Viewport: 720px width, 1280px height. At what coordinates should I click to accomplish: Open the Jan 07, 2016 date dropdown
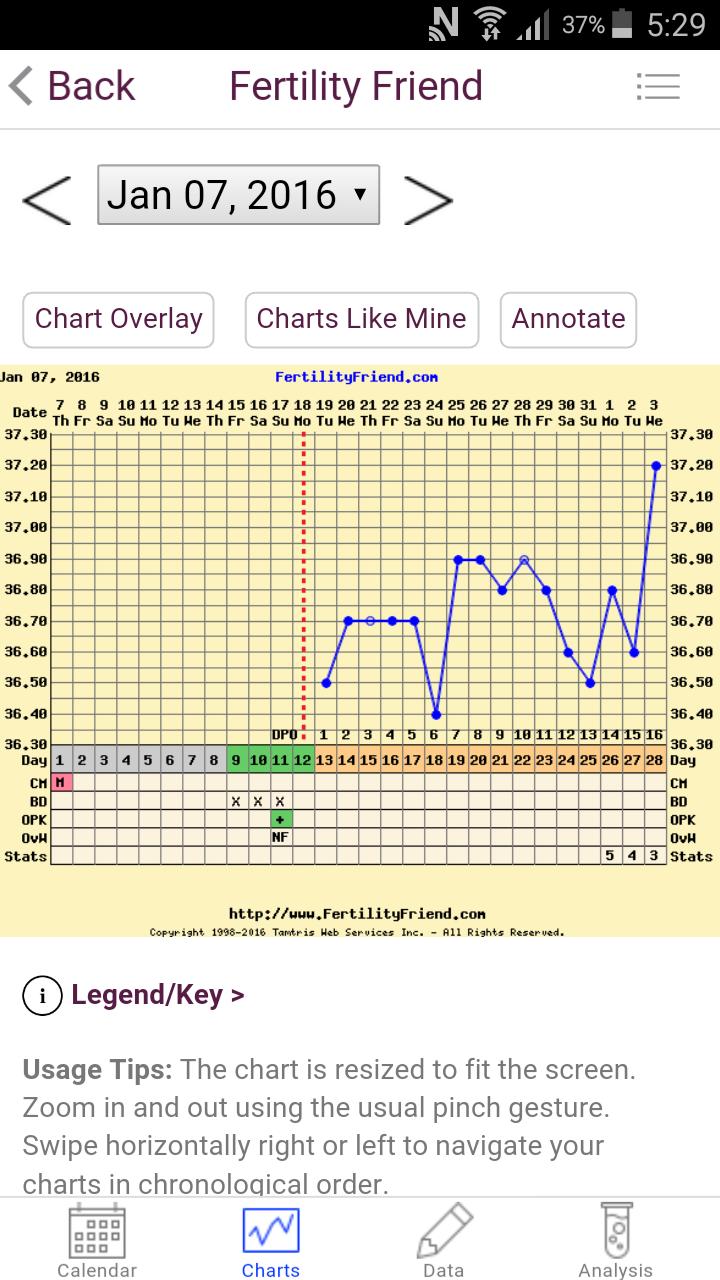click(238, 194)
